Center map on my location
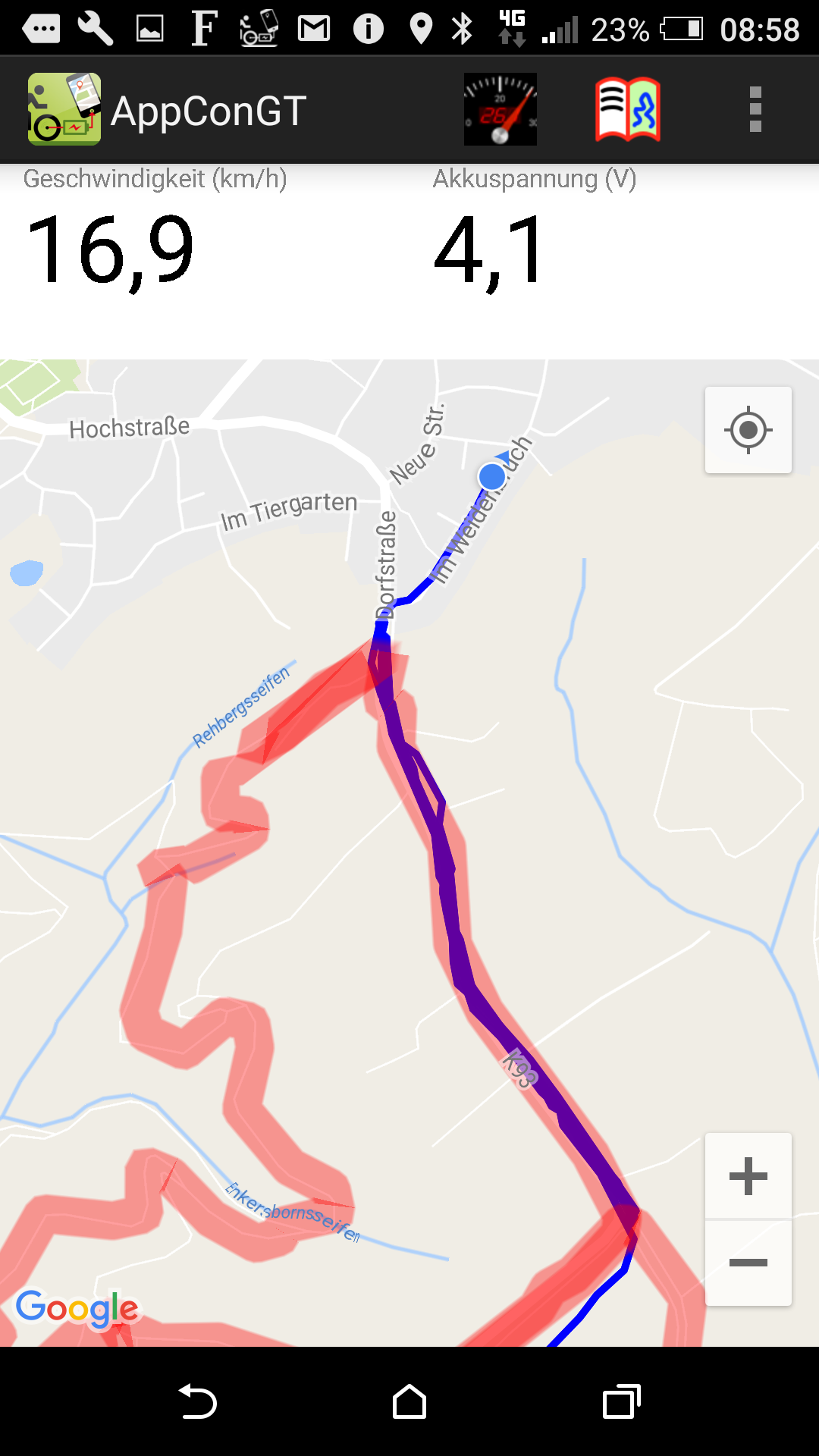The width and height of the screenshot is (819, 1456). tap(748, 430)
